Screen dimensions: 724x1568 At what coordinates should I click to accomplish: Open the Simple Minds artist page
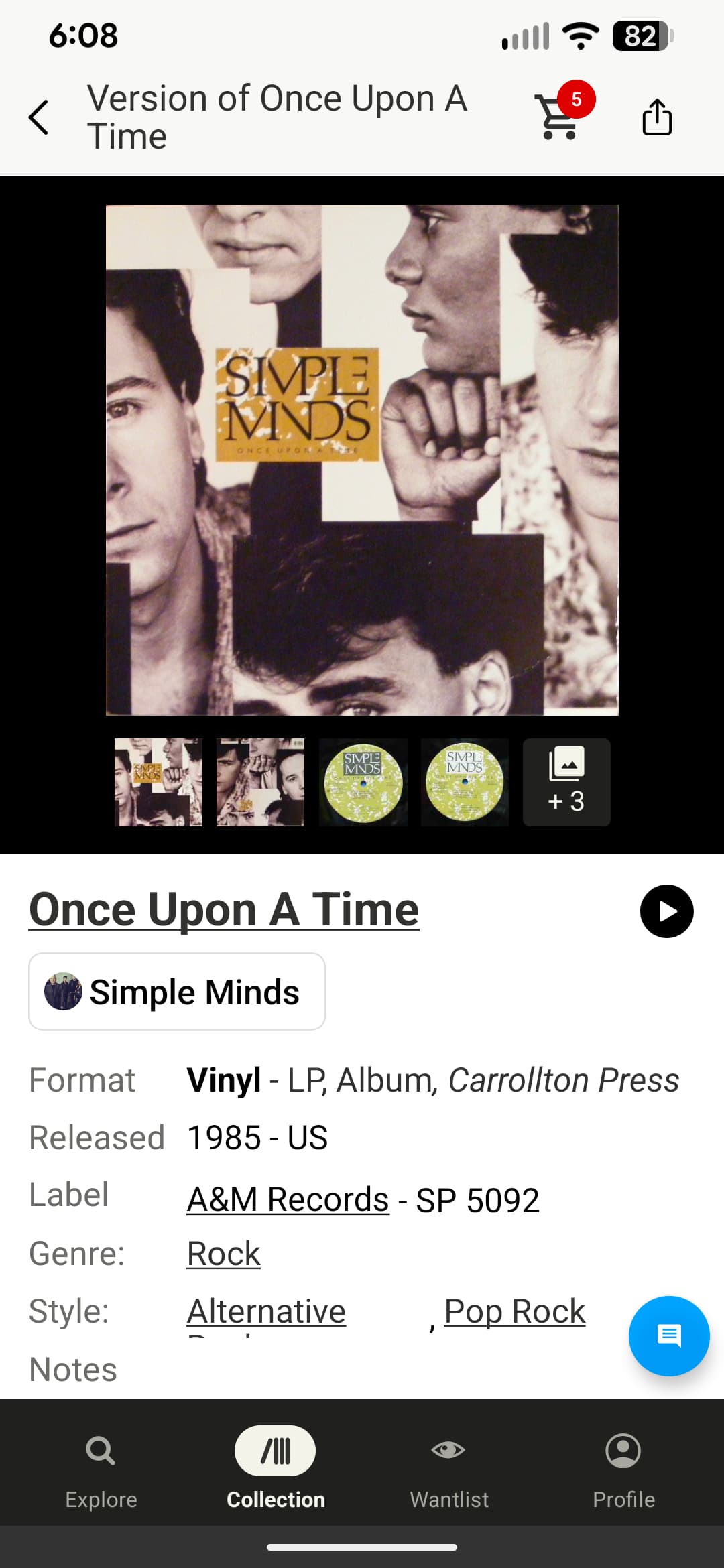(177, 992)
